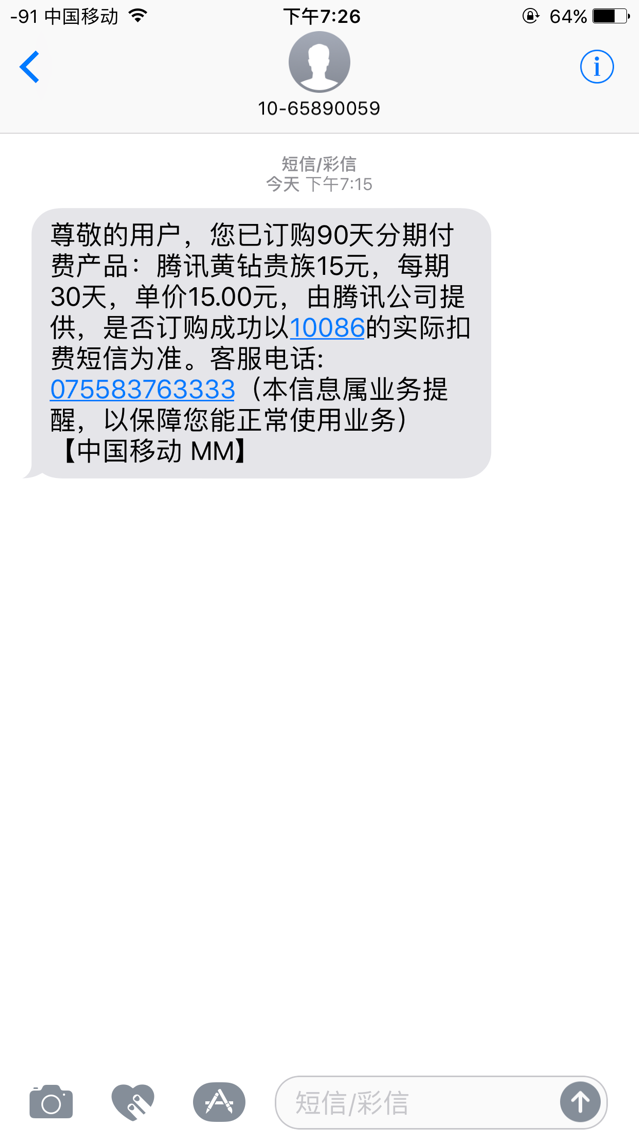Open Digital Touch heart icon
This screenshot has width=639, height=1136.
[133, 1102]
